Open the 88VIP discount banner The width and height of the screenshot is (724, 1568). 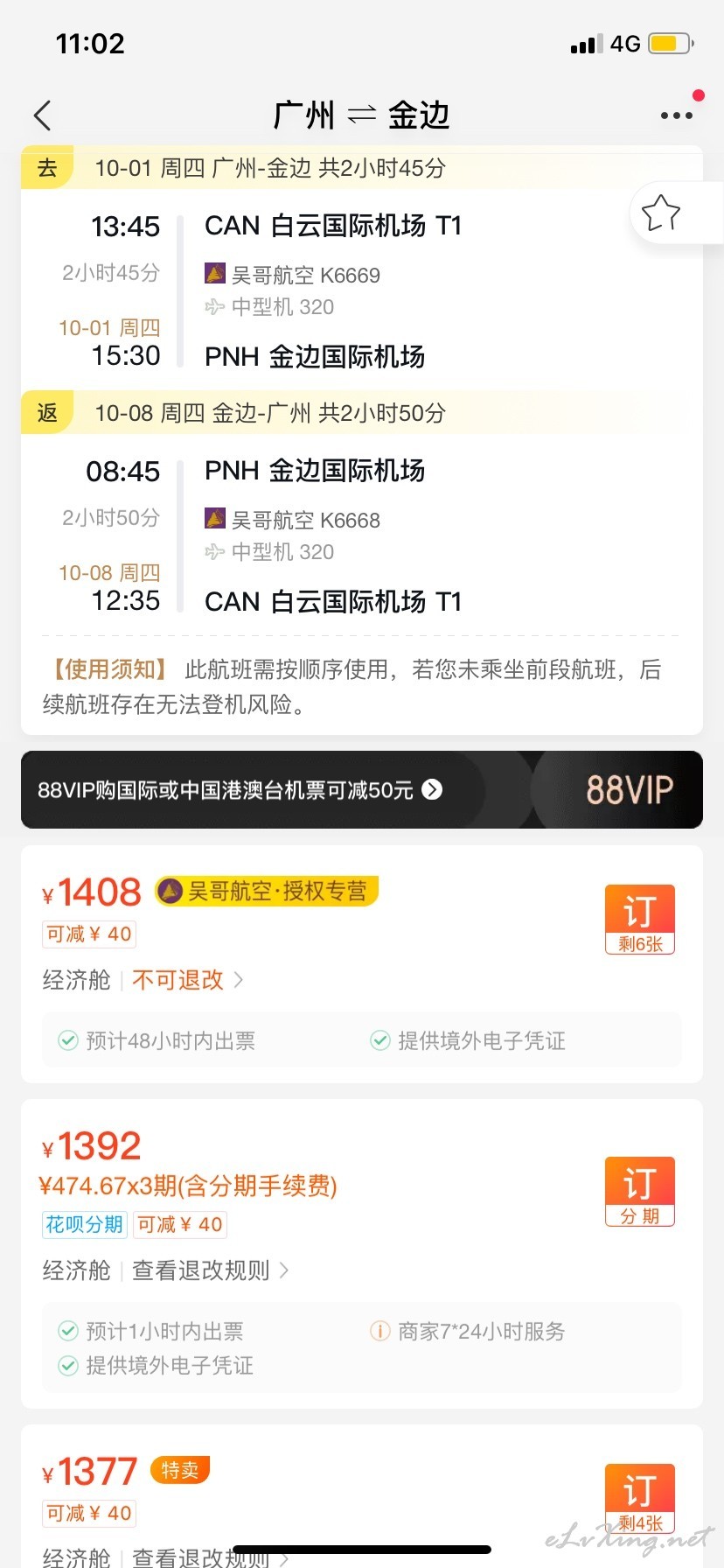coord(362,789)
